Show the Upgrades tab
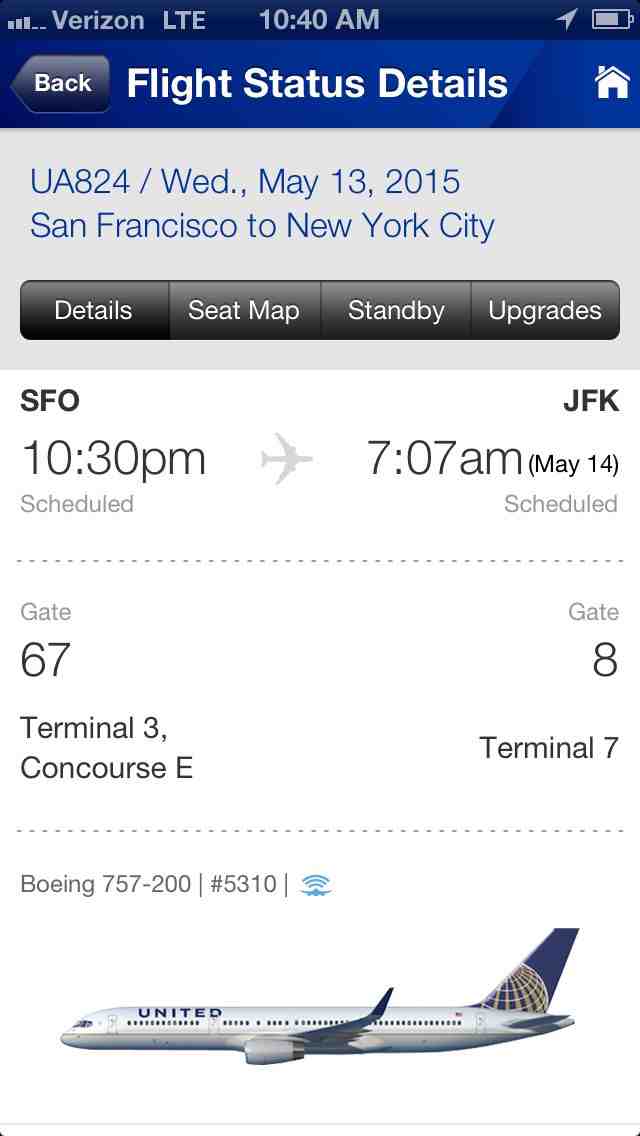Viewport: 640px width, 1136px height. click(x=545, y=311)
